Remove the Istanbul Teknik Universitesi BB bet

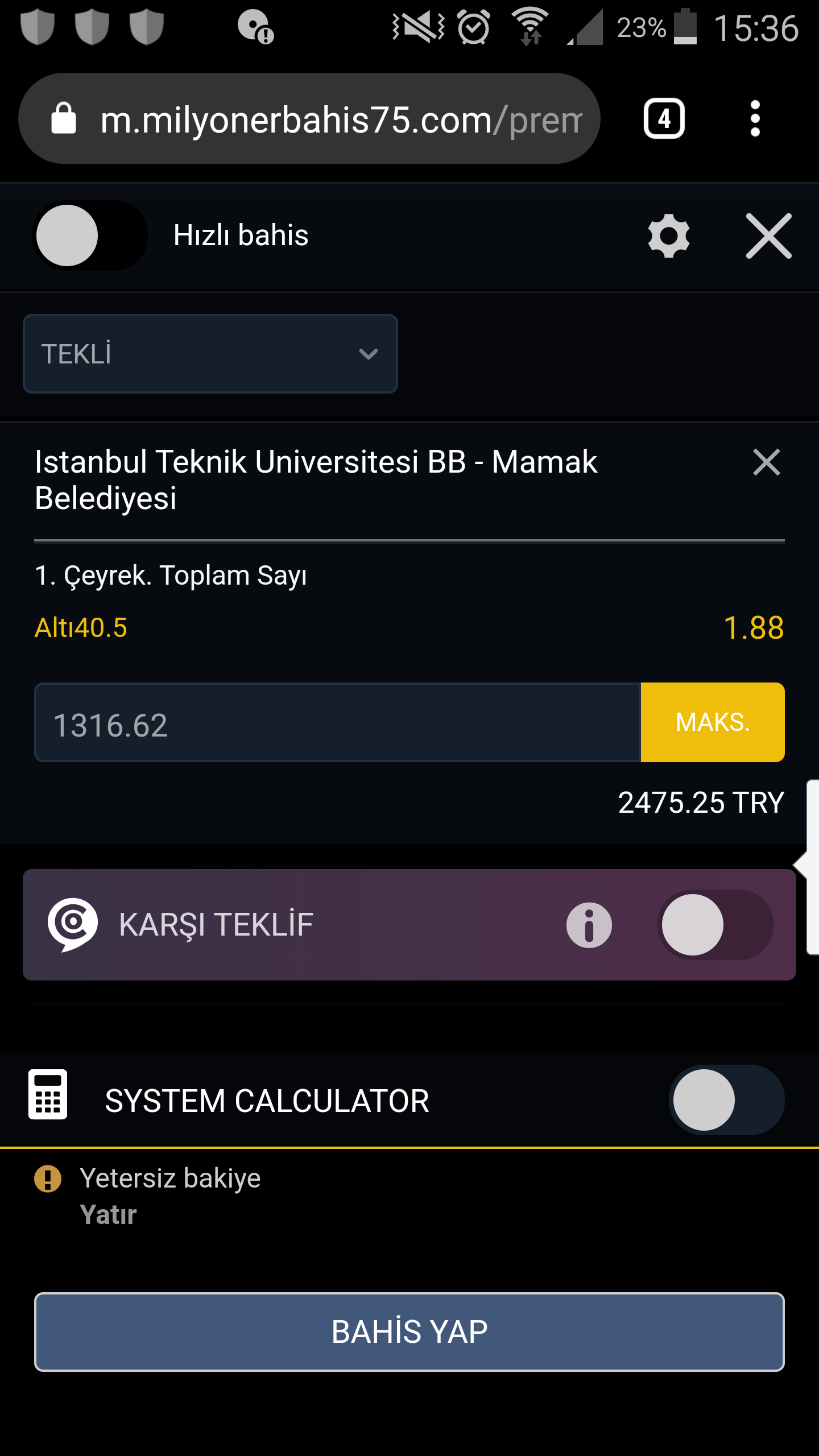[x=766, y=462]
